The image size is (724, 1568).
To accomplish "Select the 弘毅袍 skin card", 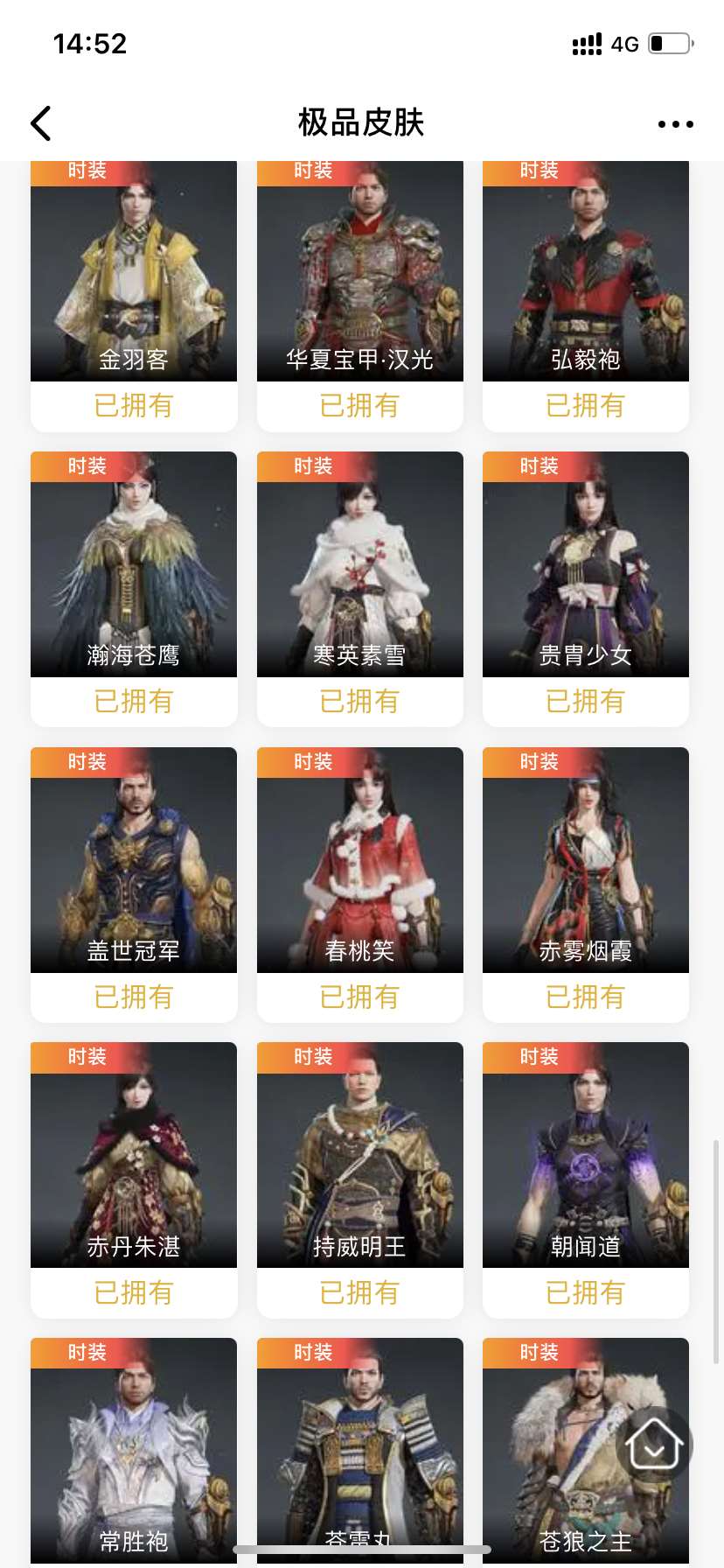I will tap(585, 280).
